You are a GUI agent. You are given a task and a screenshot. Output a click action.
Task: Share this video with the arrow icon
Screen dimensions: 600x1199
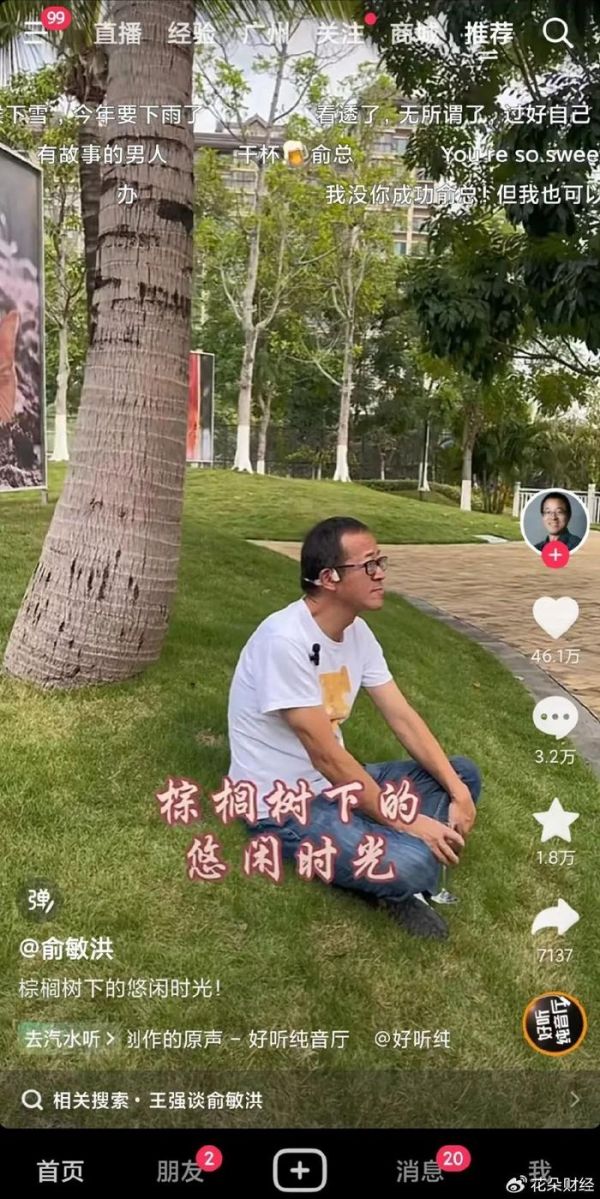coord(555,917)
